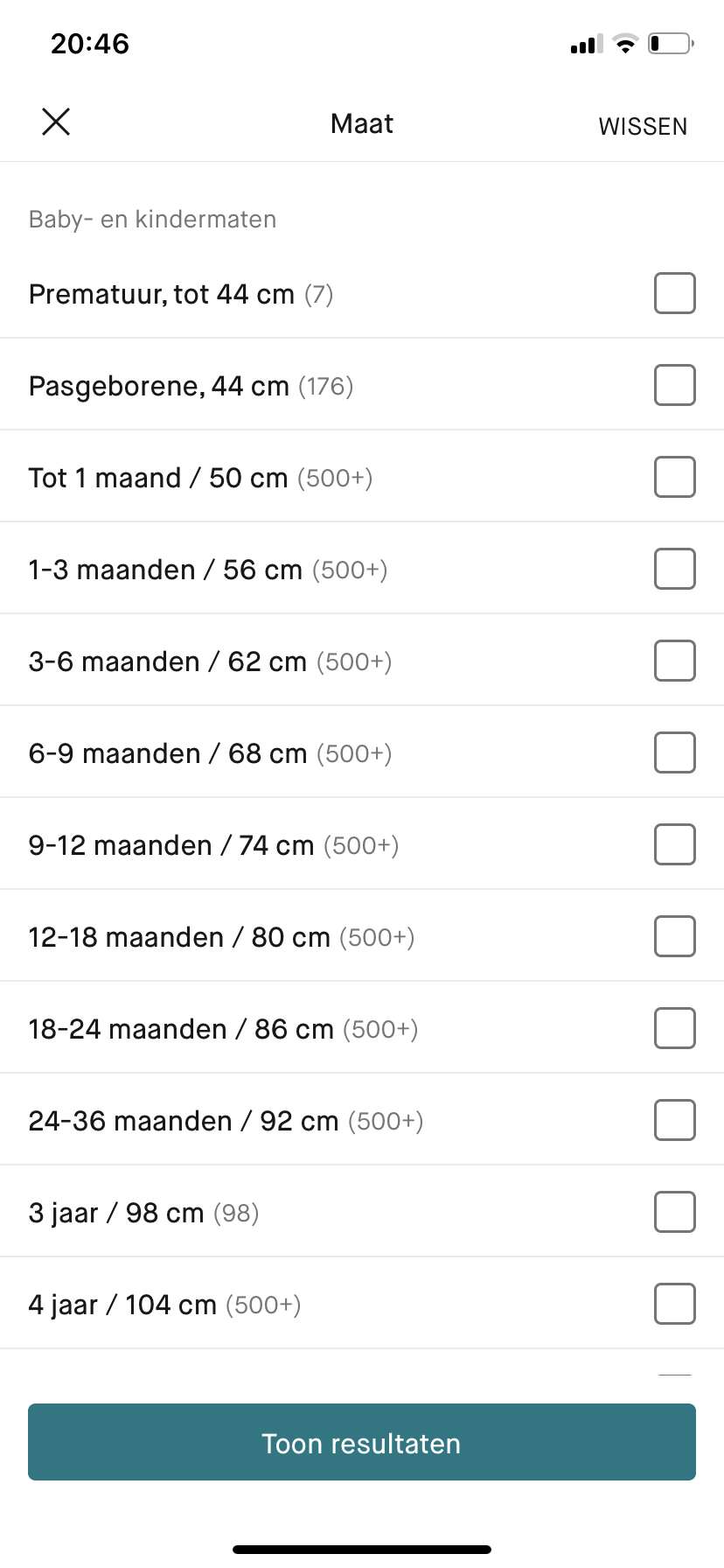724x1568 pixels.
Task: Close the Maat filter screen
Action: [x=56, y=122]
